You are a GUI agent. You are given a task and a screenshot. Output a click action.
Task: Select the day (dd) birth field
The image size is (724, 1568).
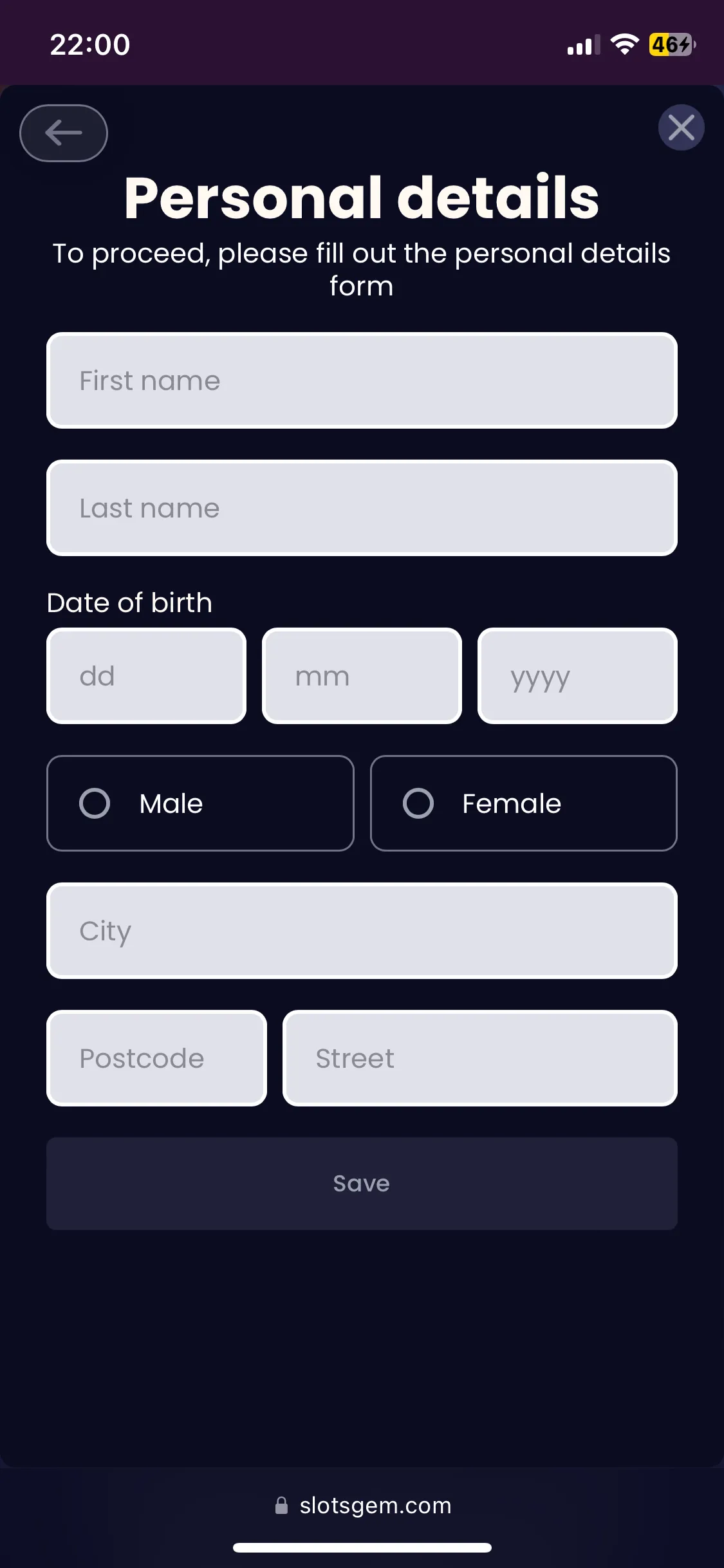[147, 676]
